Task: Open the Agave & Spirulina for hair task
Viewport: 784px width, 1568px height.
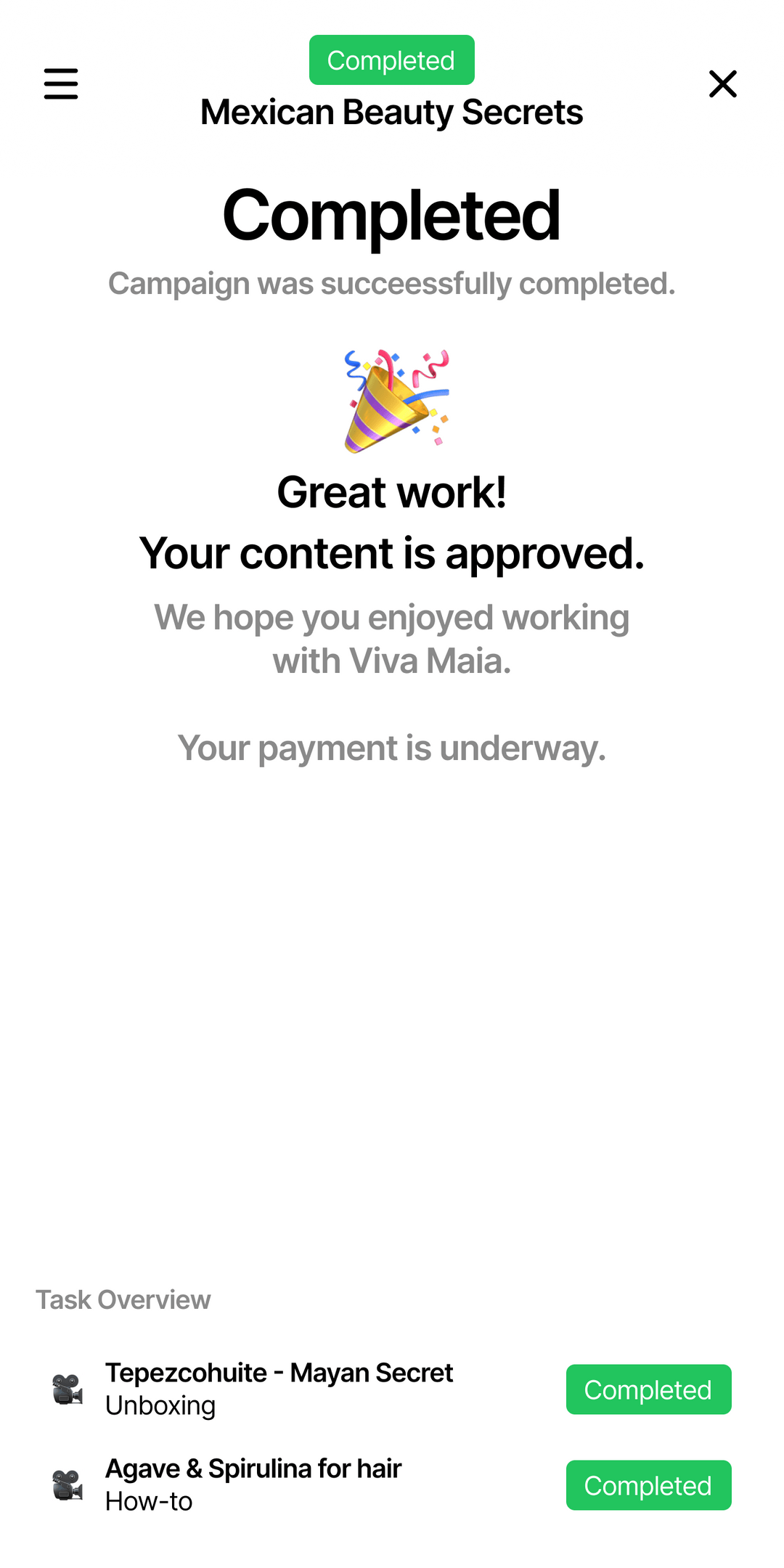Action: tap(253, 1485)
